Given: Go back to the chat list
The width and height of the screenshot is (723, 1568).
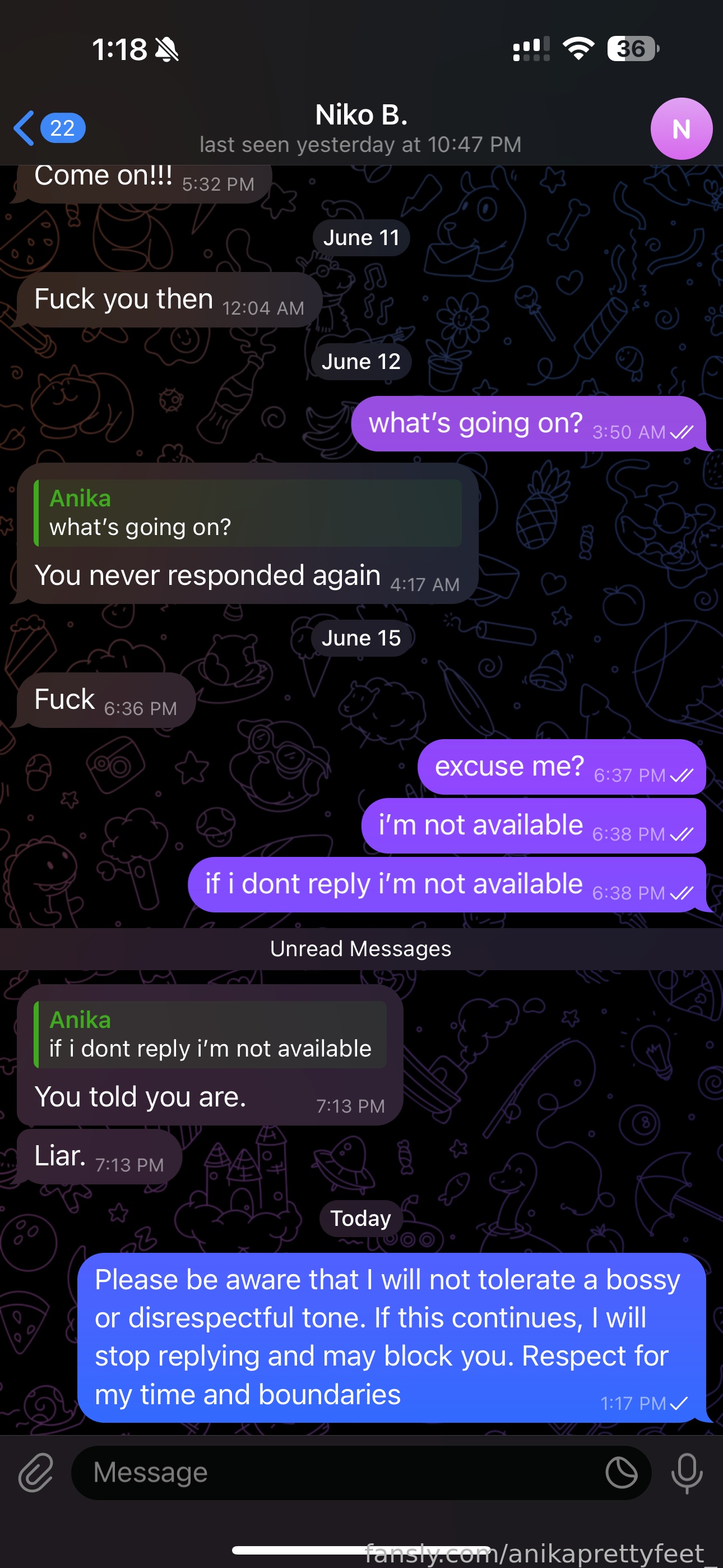Looking at the screenshot, I should (x=49, y=128).
